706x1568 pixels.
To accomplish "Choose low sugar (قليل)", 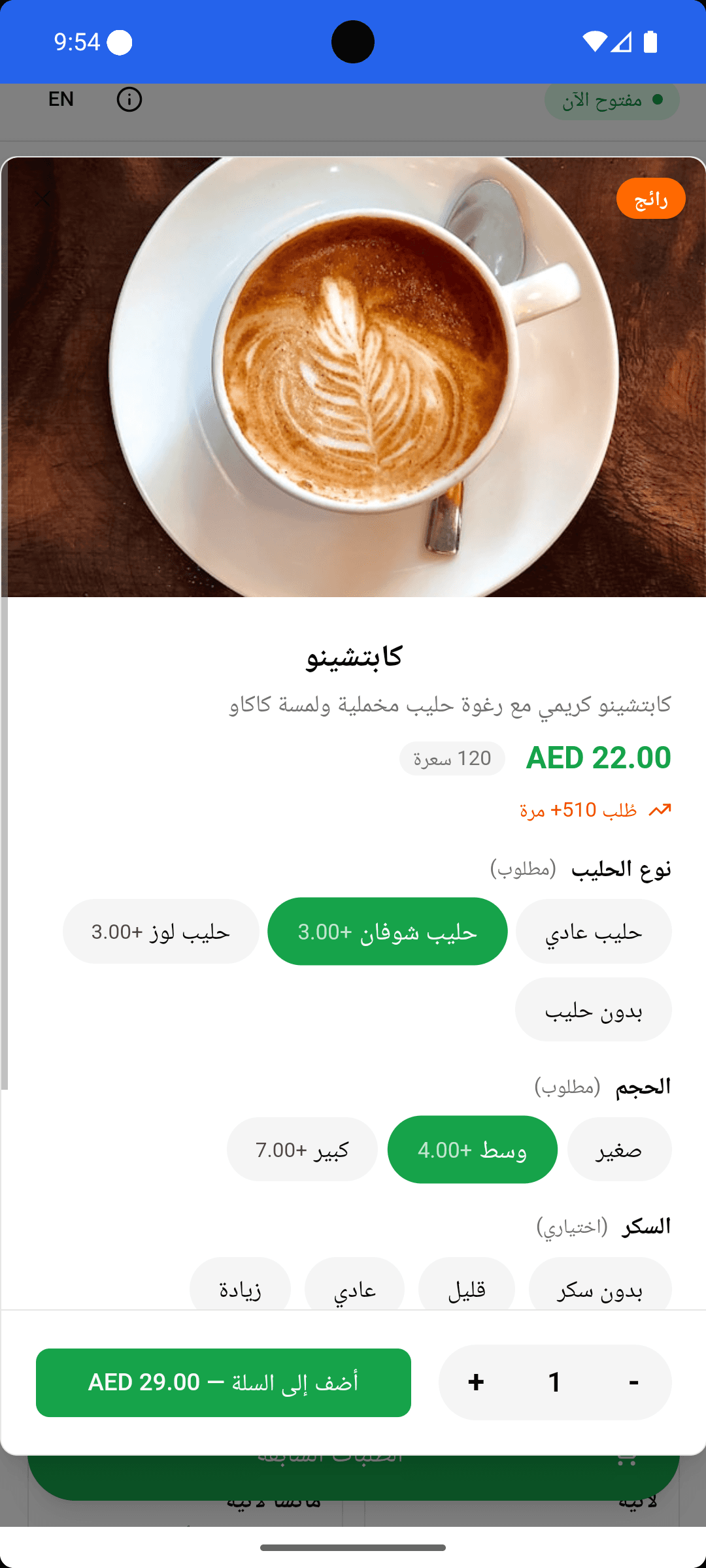I will tap(467, 1284).
